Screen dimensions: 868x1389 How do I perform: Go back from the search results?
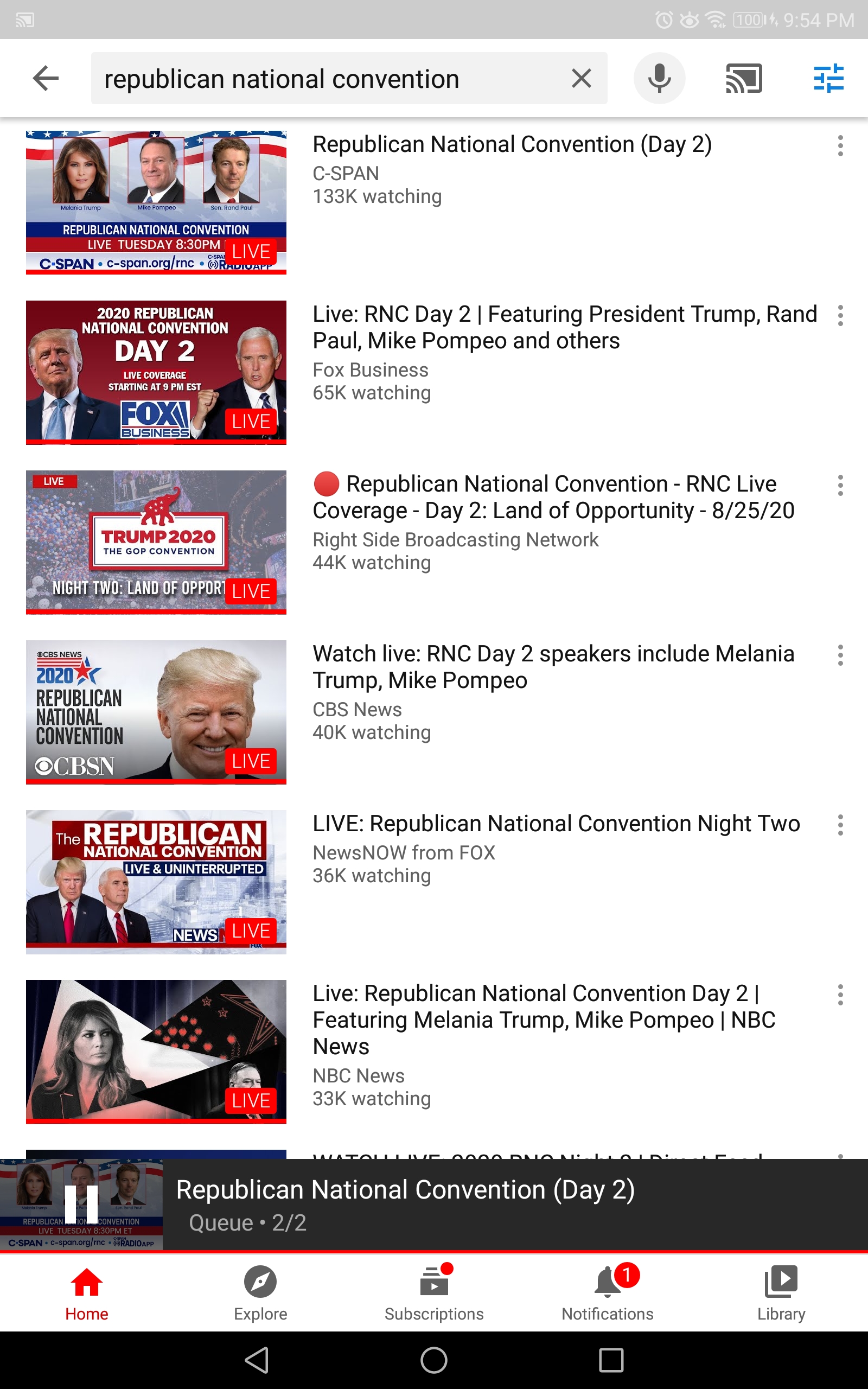pos(46,78)
